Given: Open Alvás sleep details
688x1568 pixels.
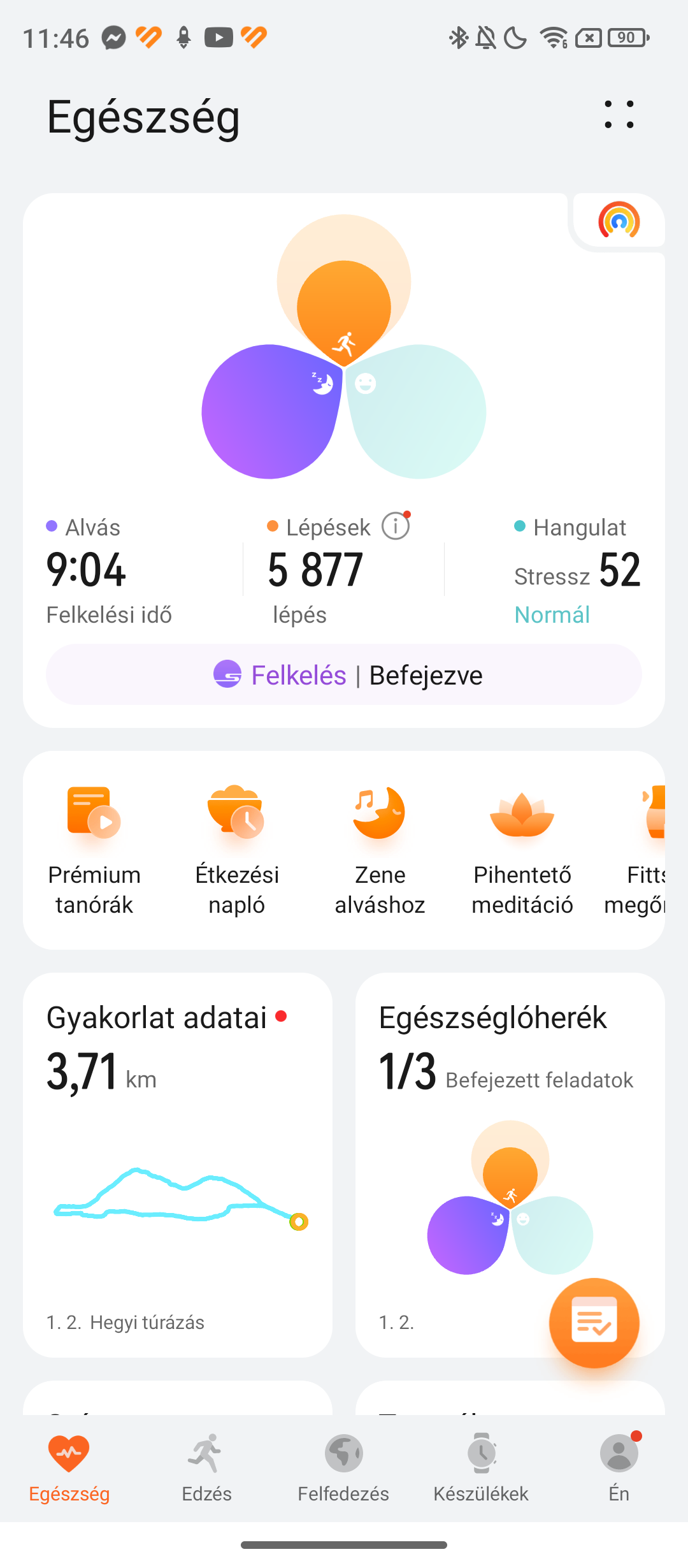Looking at the screenshot, I should tap(110, 570).
